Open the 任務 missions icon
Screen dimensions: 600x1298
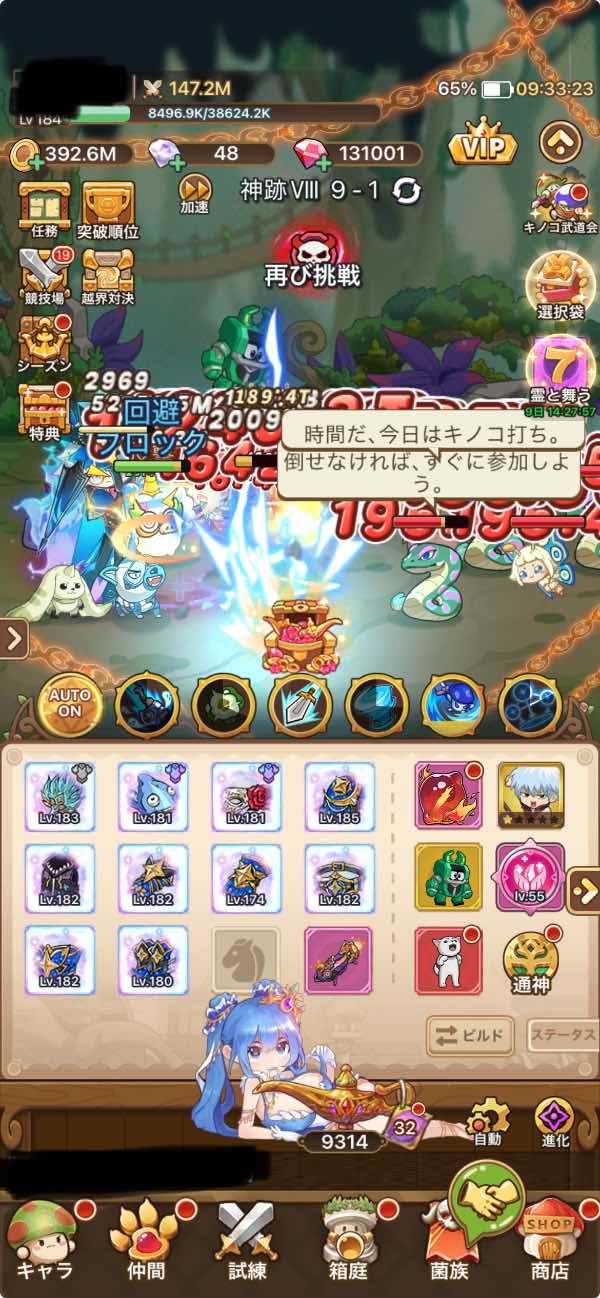pos(45,208)
